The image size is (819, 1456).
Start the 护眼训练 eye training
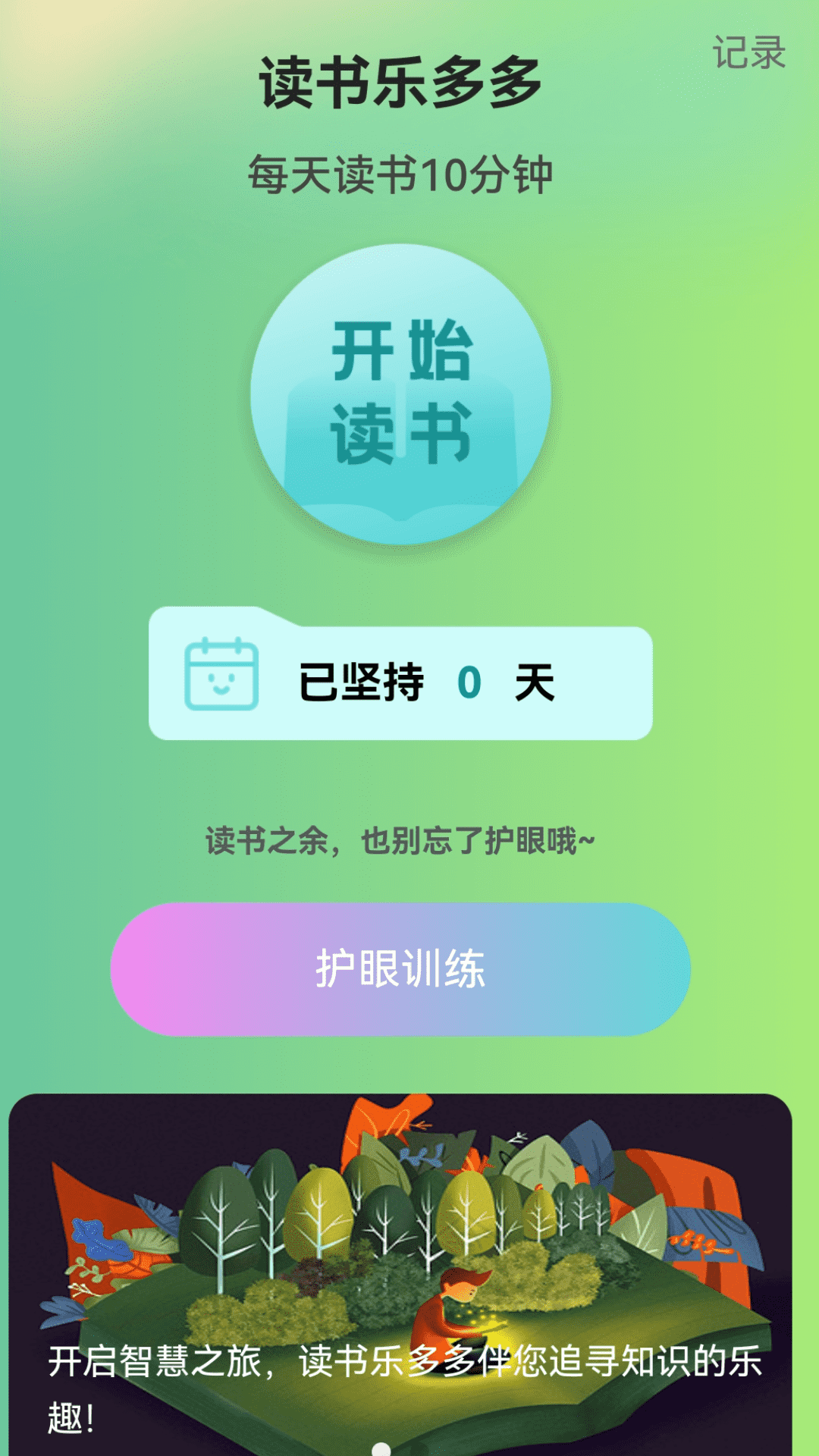point(400,969)
